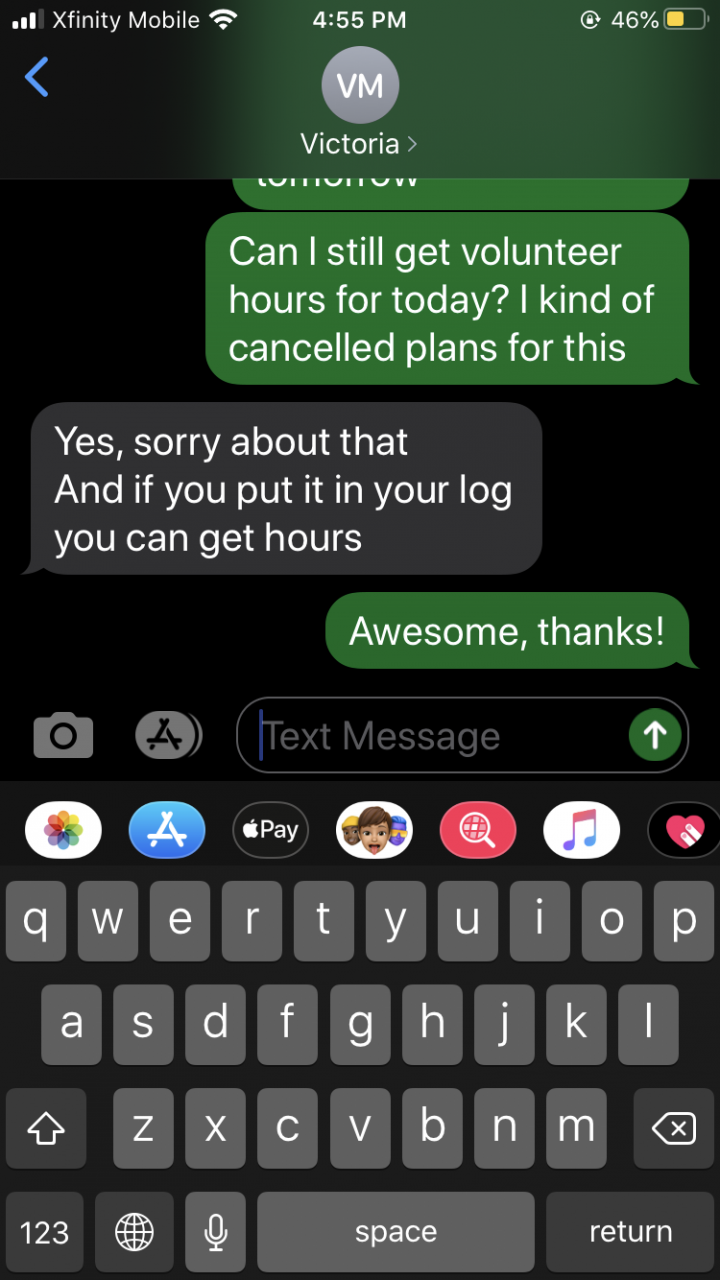Screen dimensions: 720x1280
Task: Send the message with the arrow button
Action: 655,736
